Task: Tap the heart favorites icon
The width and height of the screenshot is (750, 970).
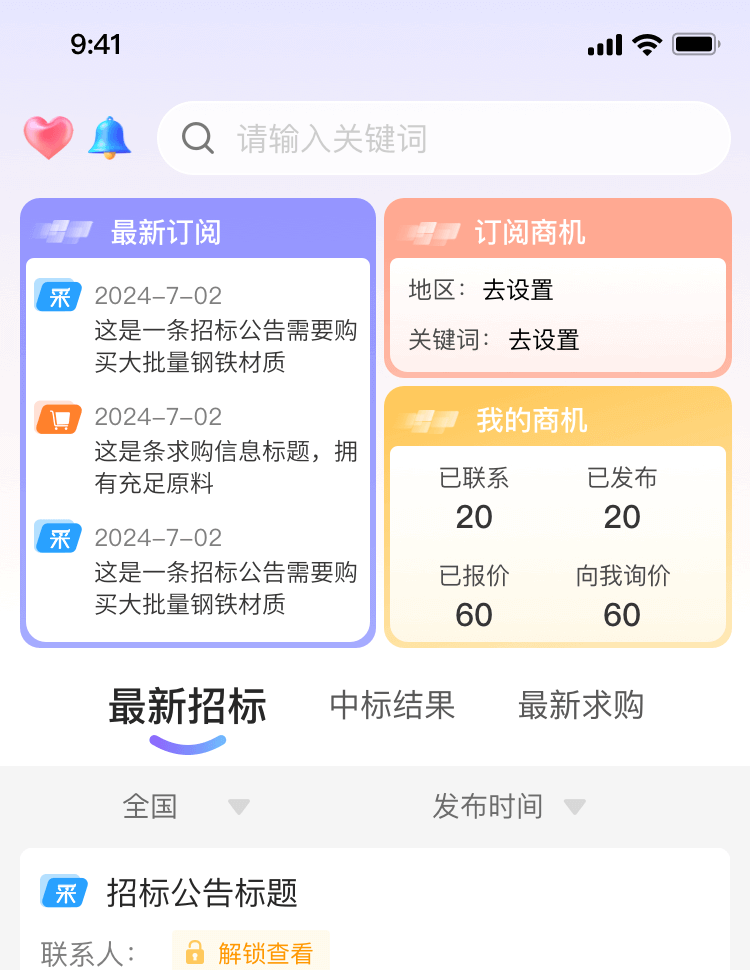Action: (x=48, y=138)
